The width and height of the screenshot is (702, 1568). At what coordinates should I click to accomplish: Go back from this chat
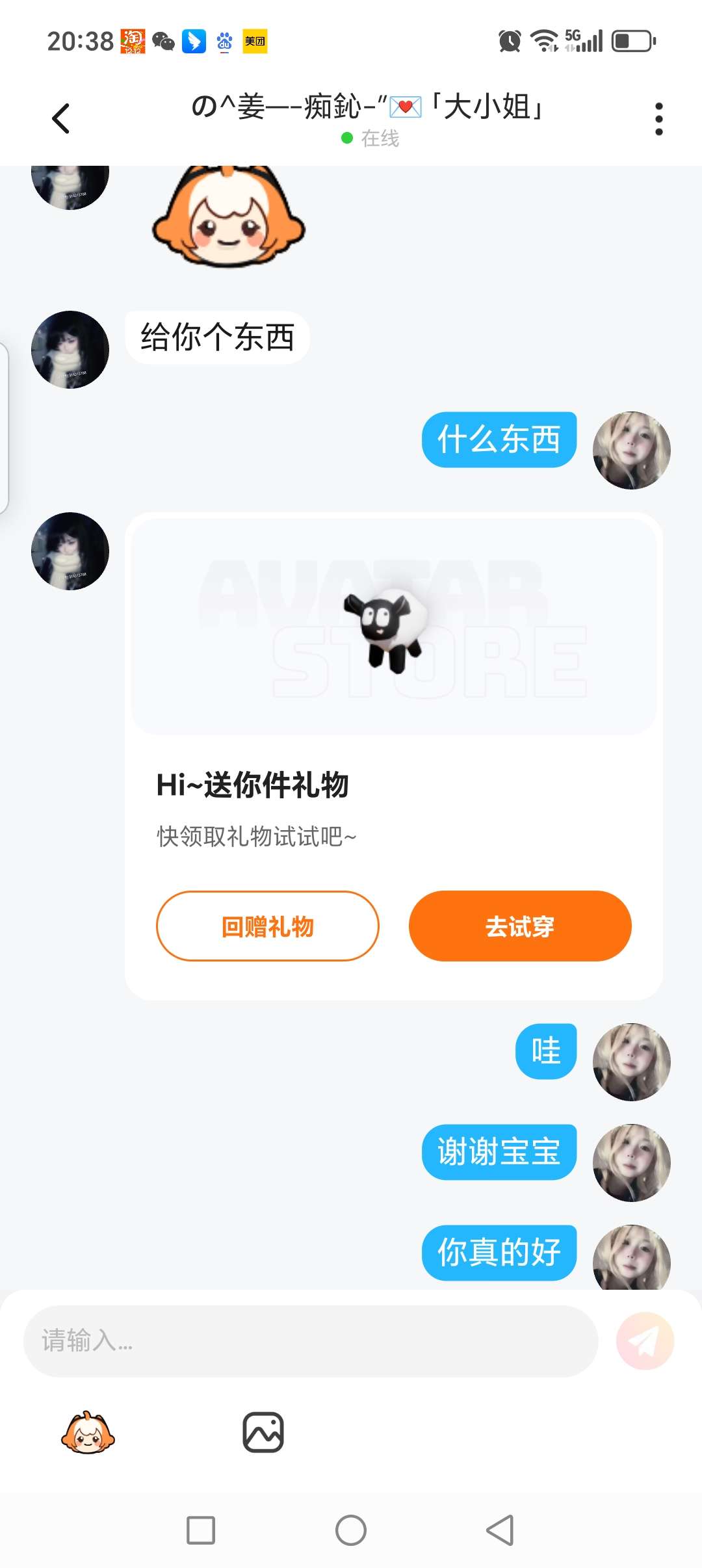(x=60, y=118)
